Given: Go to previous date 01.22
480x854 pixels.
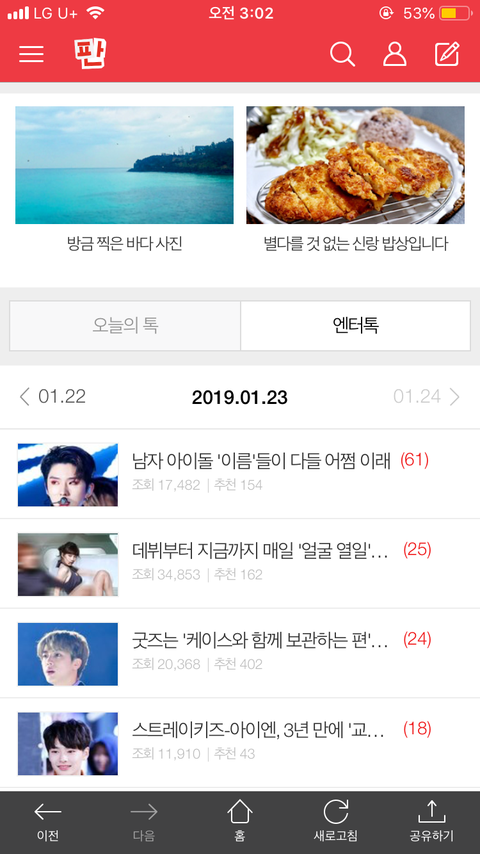Looking at the screenshot, I should (x=52, y=396).
